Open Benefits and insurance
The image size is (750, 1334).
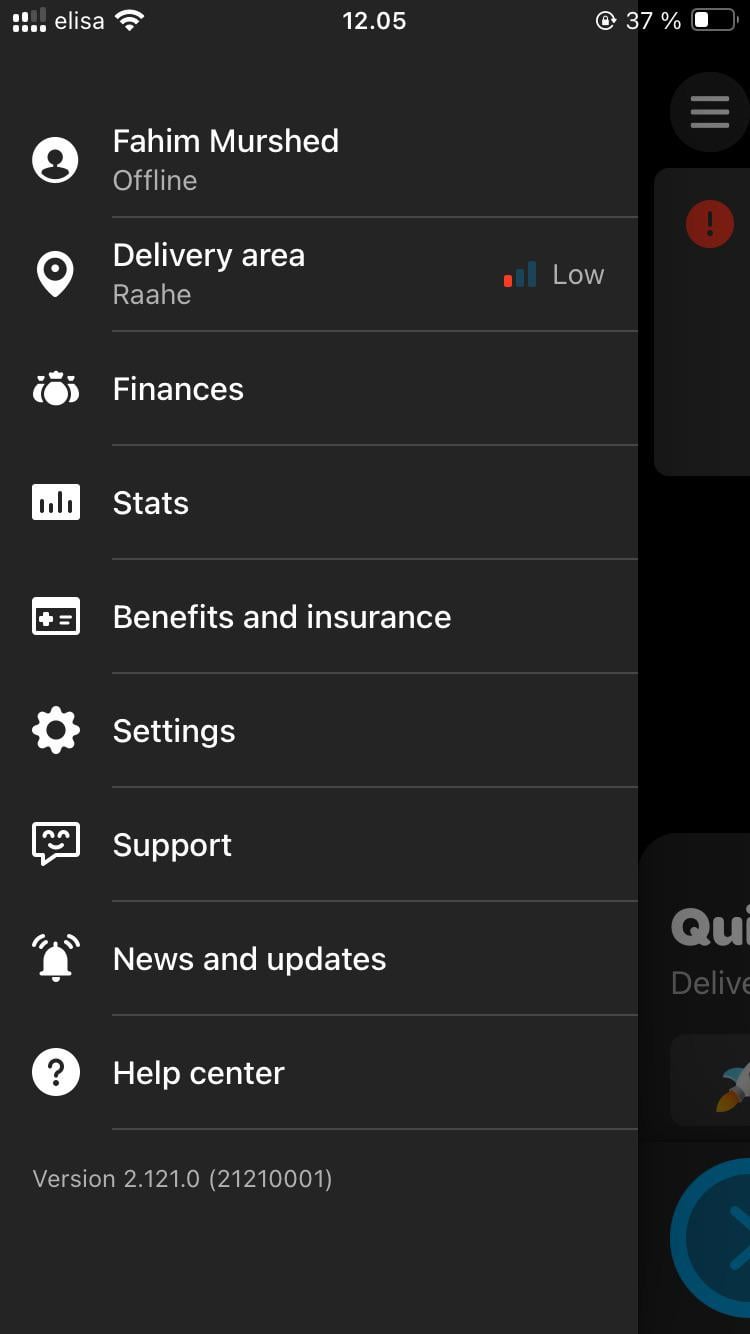[319, 616]
